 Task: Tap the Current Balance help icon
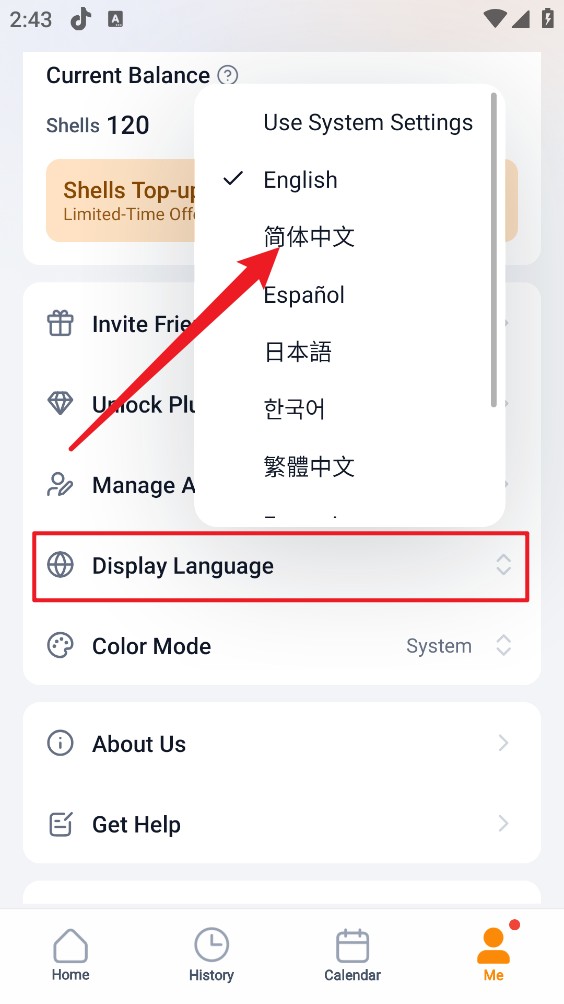click(227, 75)
